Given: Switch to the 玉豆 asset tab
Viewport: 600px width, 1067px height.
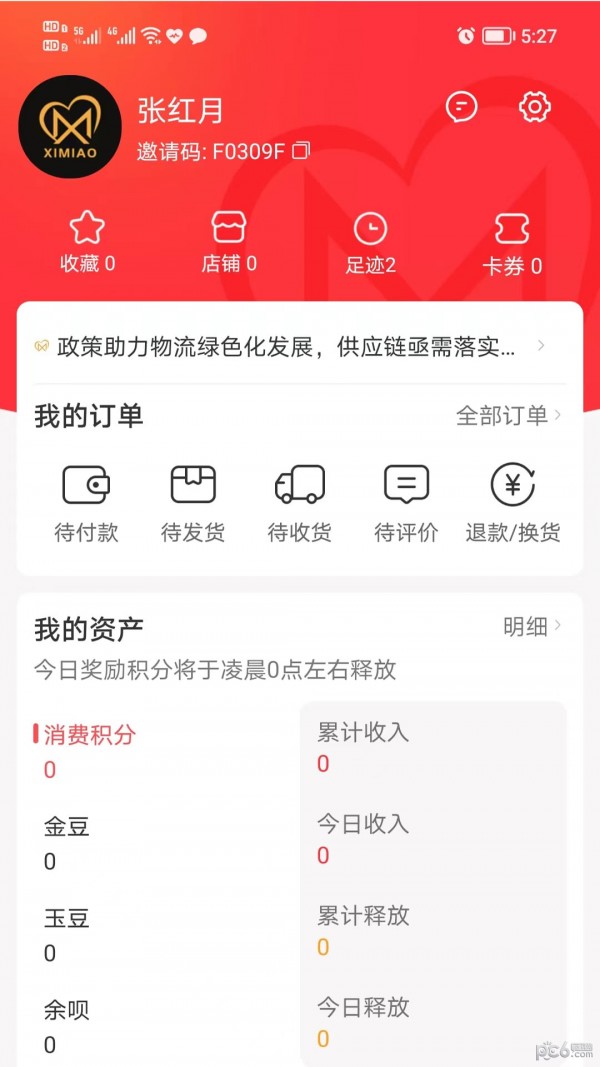Looking at the screenshot, I should (x=67, y=934).
